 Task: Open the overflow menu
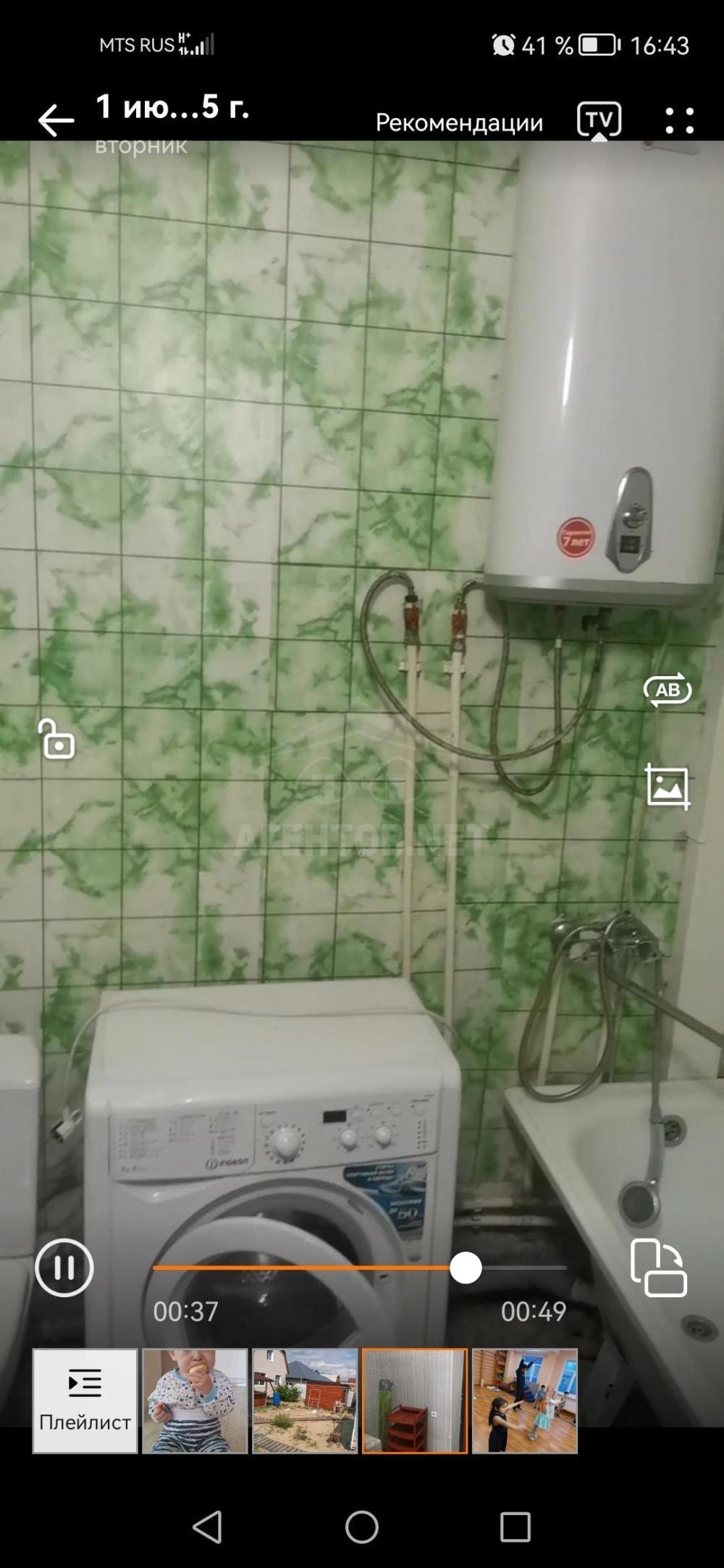pyautogui.click(x=680, y=121)
